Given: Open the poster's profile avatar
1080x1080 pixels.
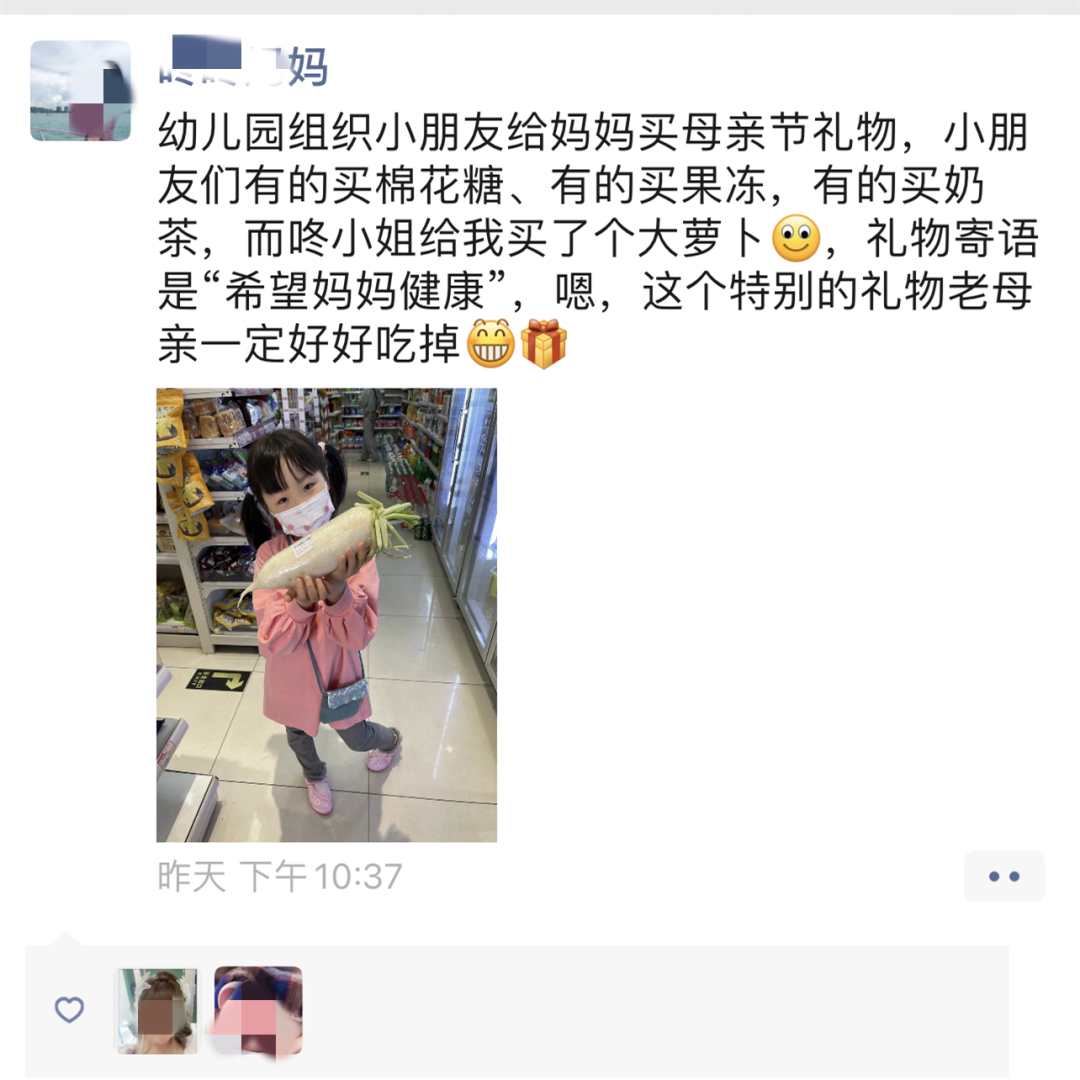Looking at the screenshot, I should tap(80, 91).
